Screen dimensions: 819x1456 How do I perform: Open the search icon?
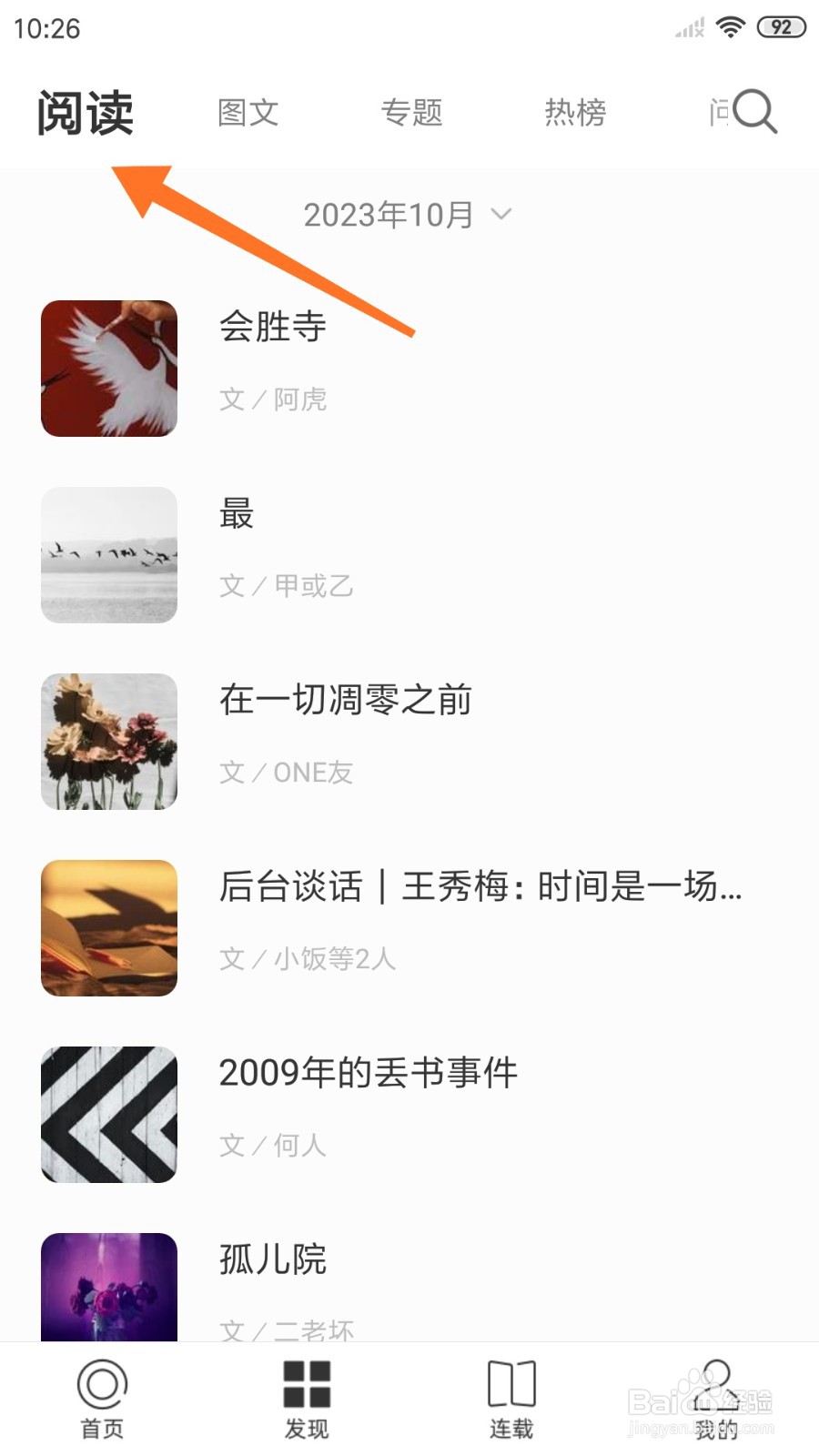[x=754, y=113]
